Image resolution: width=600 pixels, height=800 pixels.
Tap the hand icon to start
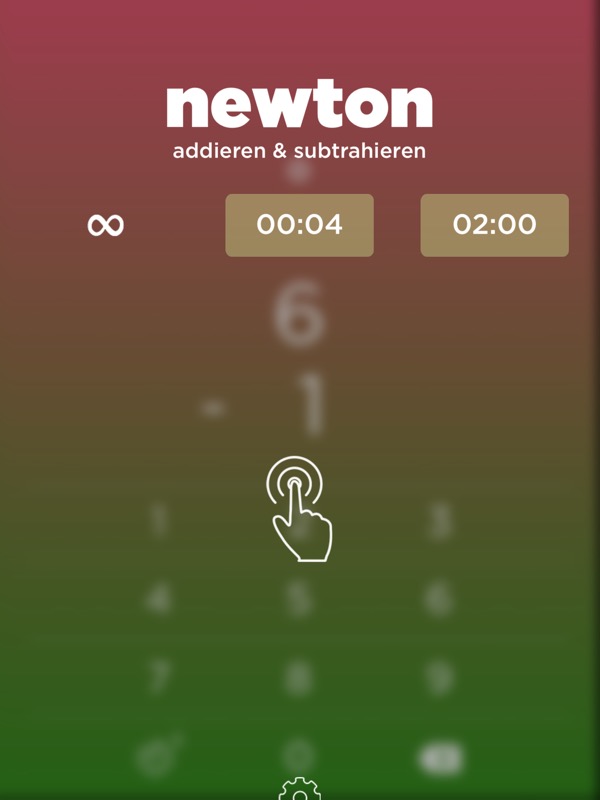point(299,508)
